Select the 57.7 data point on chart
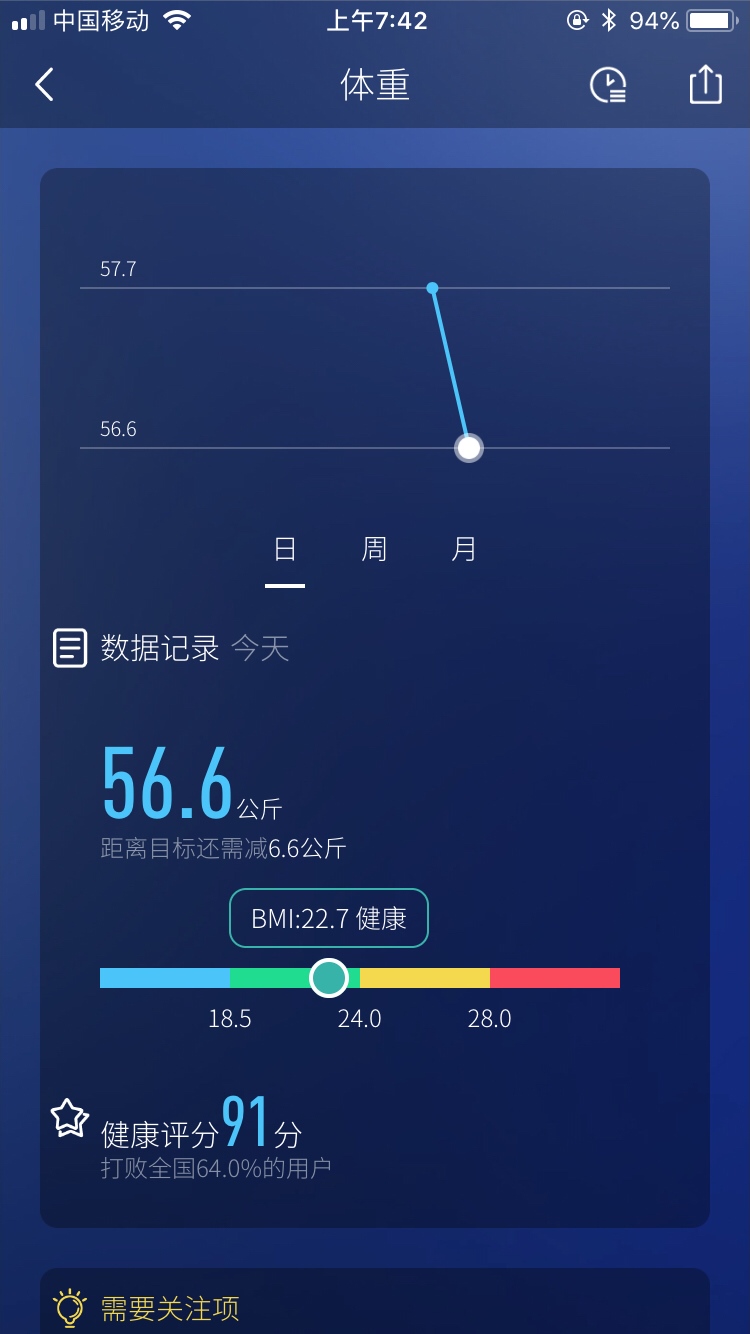This screenshot has height=1334, width=750. point(432,288)
